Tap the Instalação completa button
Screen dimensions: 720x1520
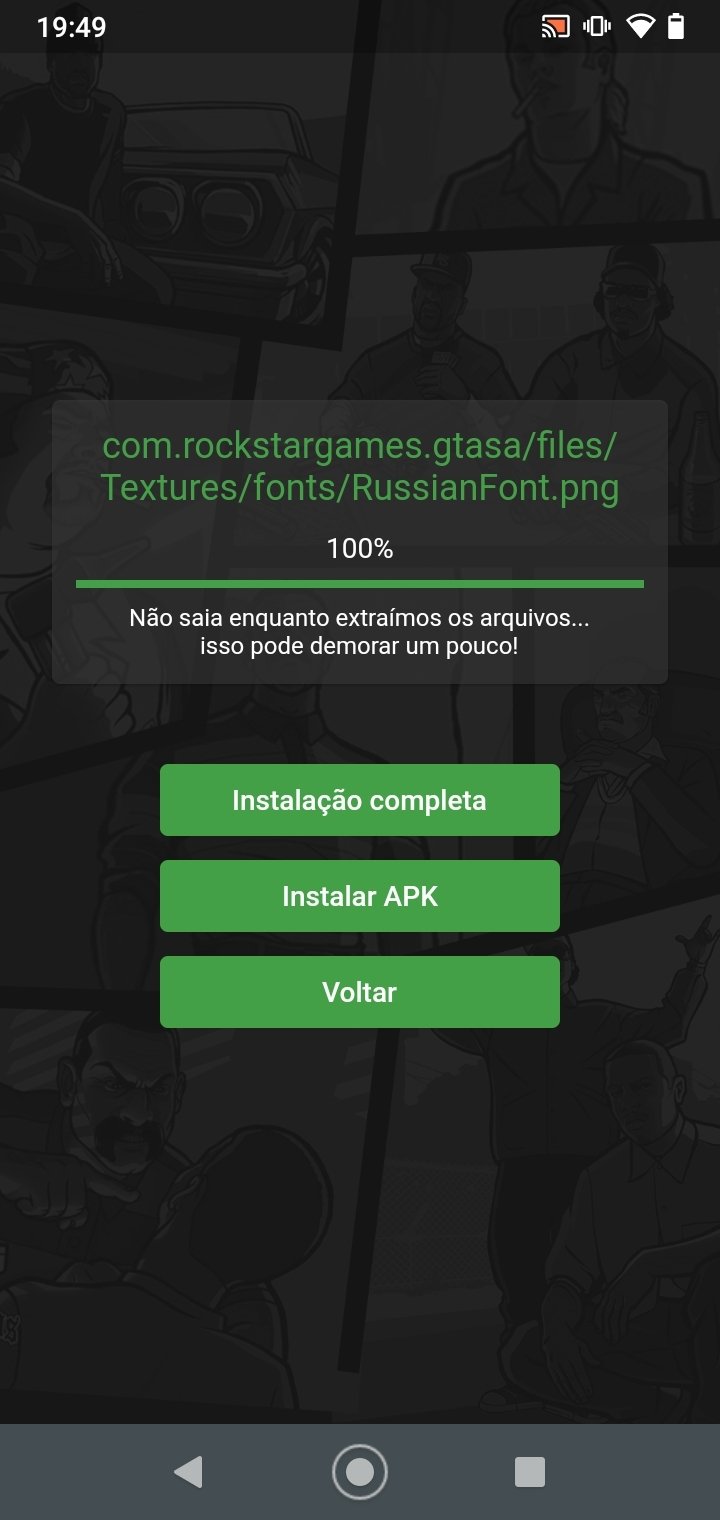click(360, 800)
